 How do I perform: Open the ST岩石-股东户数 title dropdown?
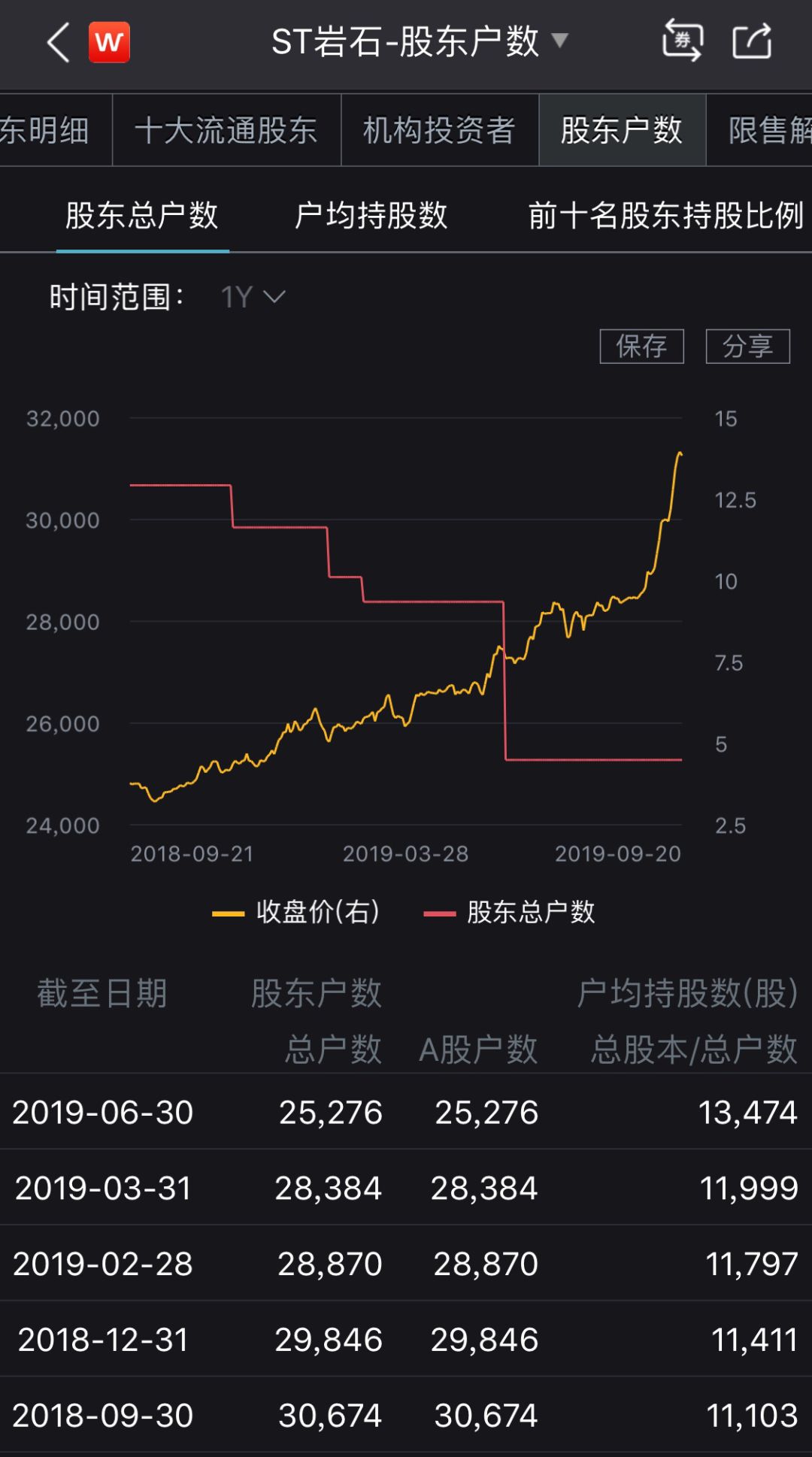pos(420,41)
